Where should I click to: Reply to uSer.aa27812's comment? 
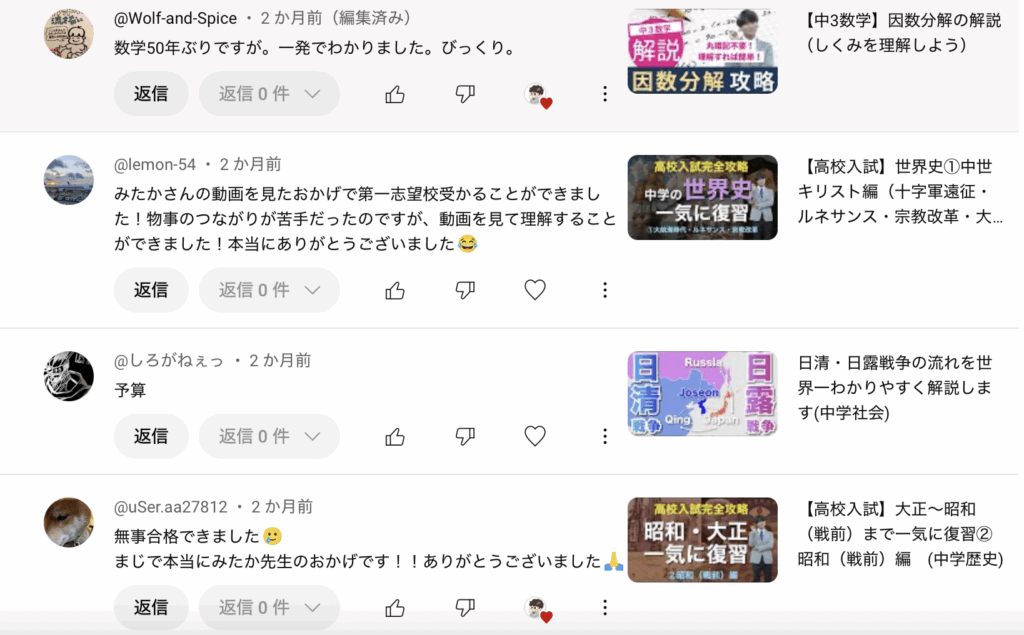pos(151,607)
